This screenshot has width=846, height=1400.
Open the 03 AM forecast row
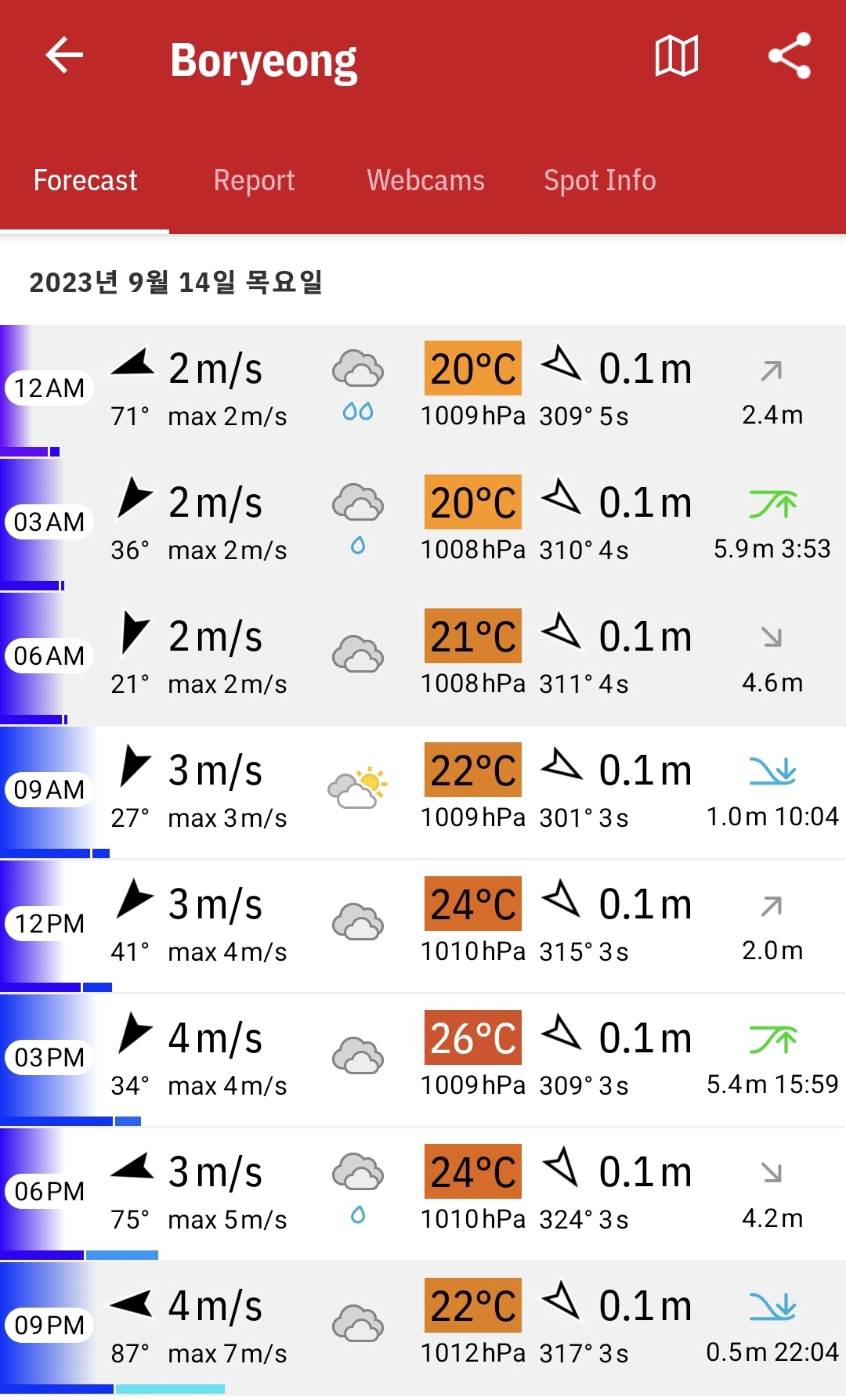[423, 525]
